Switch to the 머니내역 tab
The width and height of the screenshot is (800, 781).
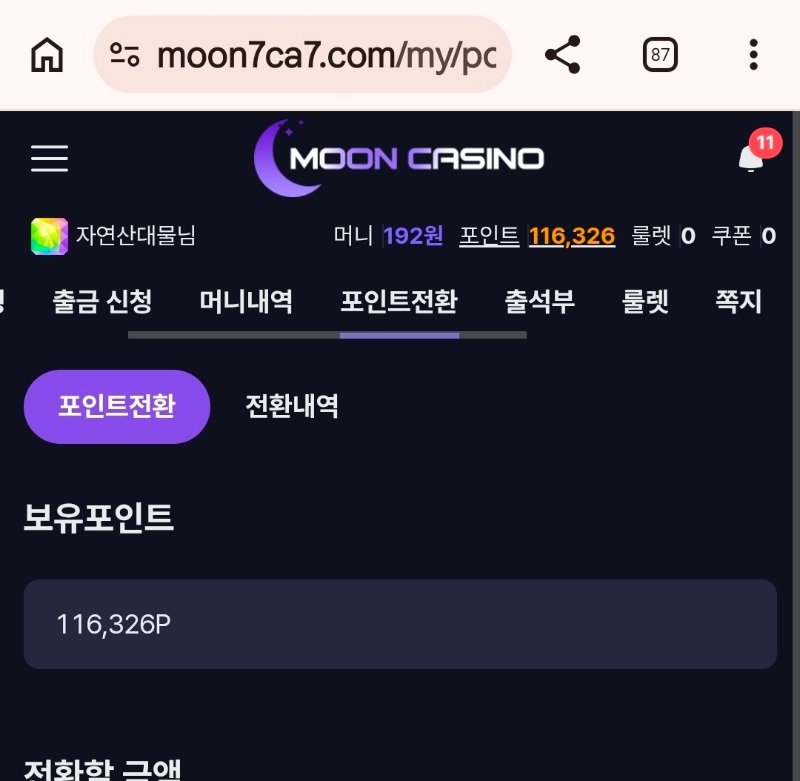pos(246,301)
